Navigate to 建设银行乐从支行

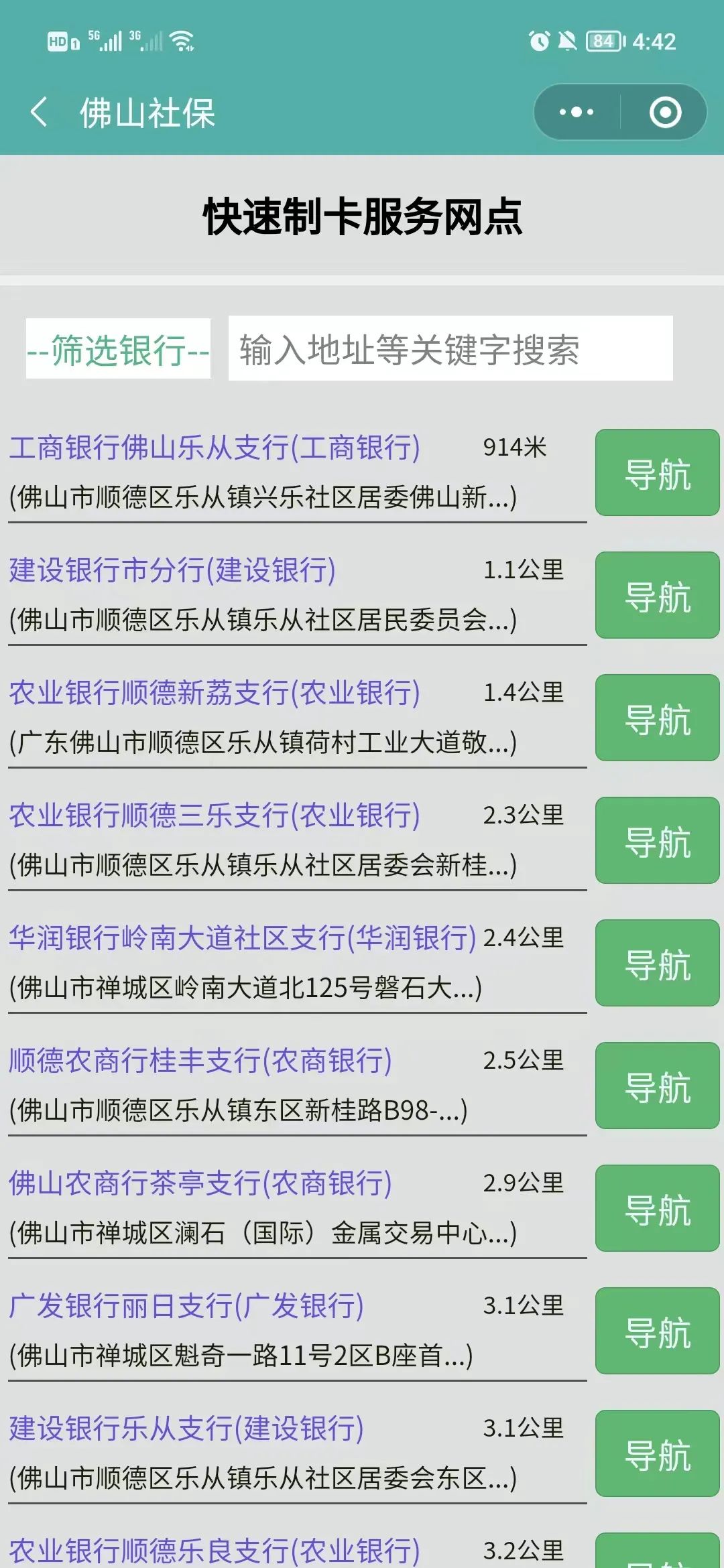pos(657,1454)
